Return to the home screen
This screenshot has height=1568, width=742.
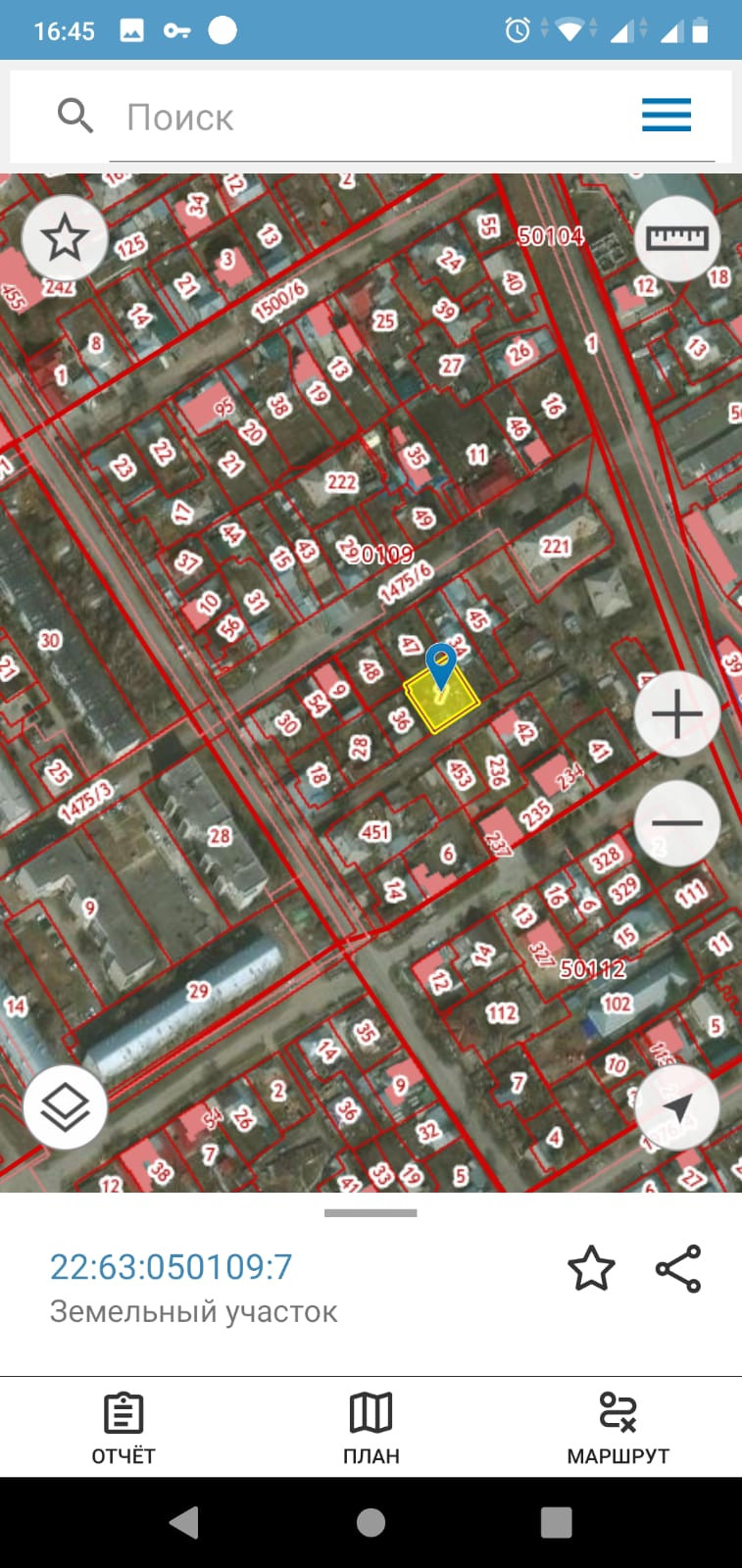pyautogui.click(x=371, y=1522)
